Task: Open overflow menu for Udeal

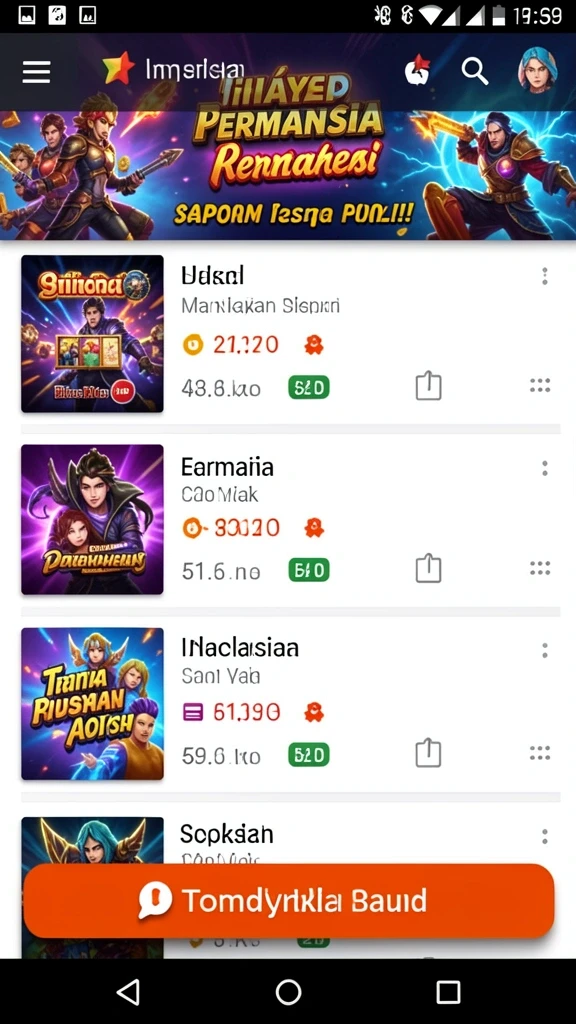Action: coord(545,276)
